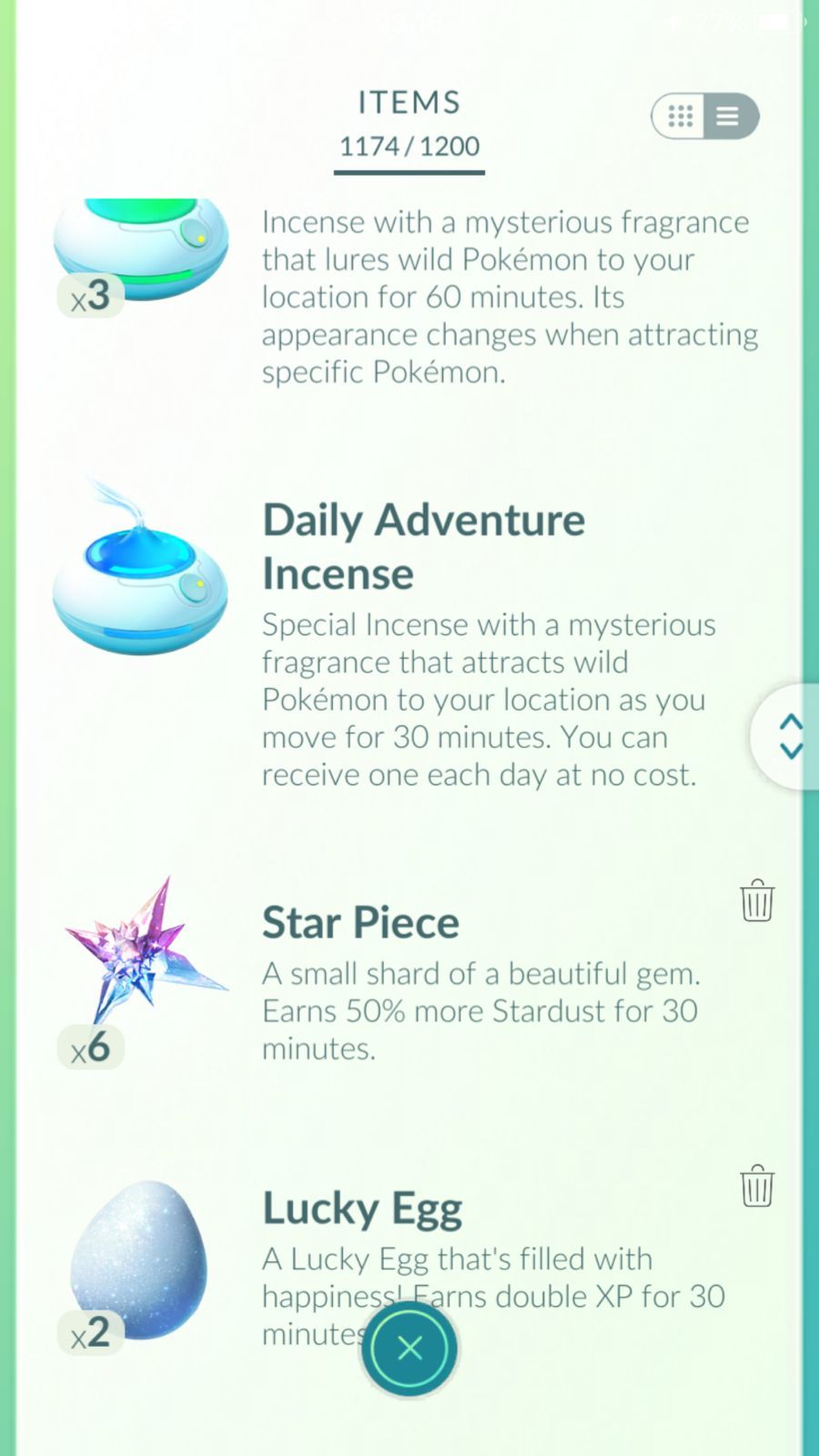This screenshot has width=819, height=1456.
Task: Switch to grid view of items
Action: (x=680, y=116)
